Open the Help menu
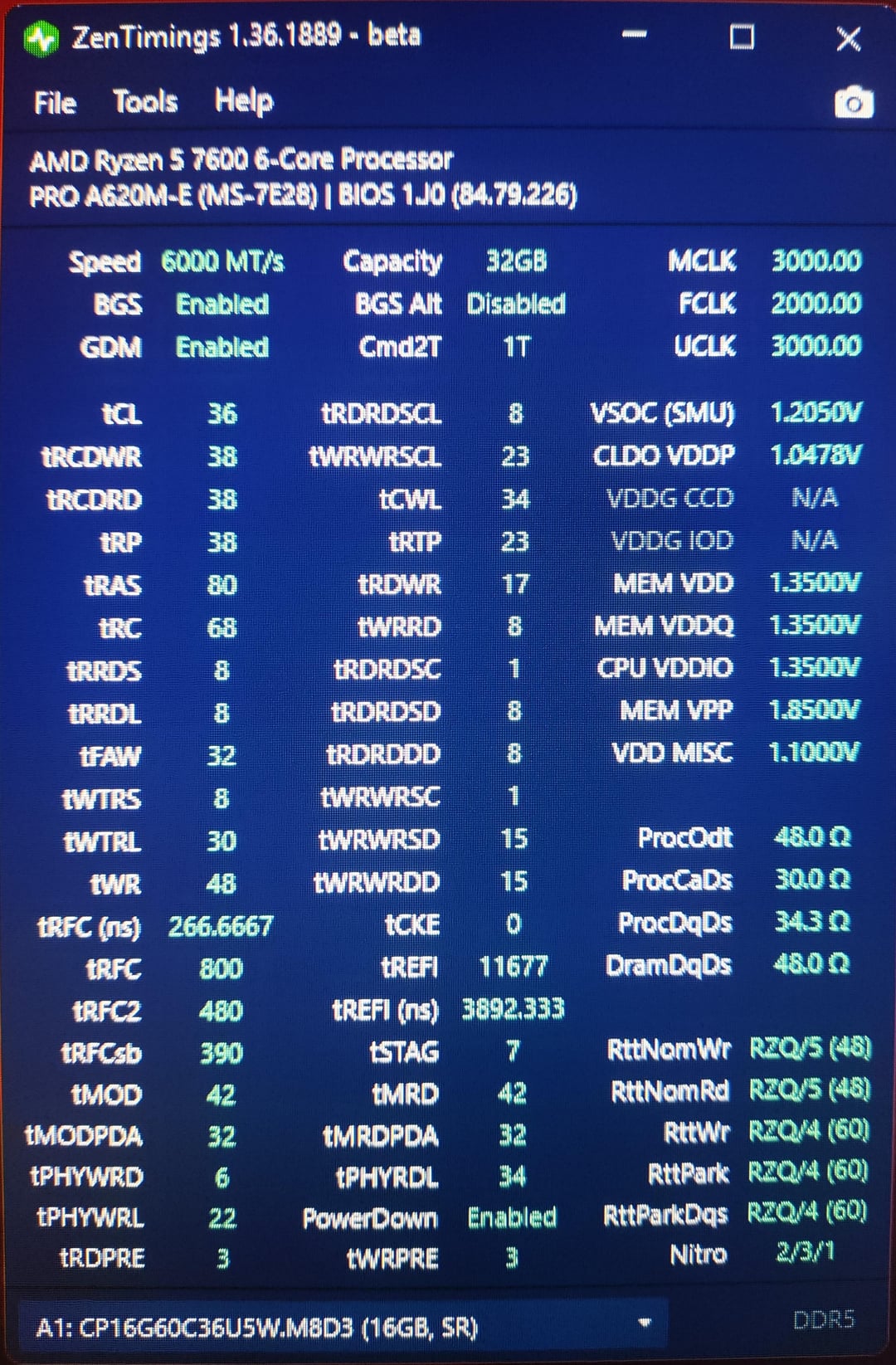Image resolution: width=896 pixels, height=1365 pixels. coord(244,101)
